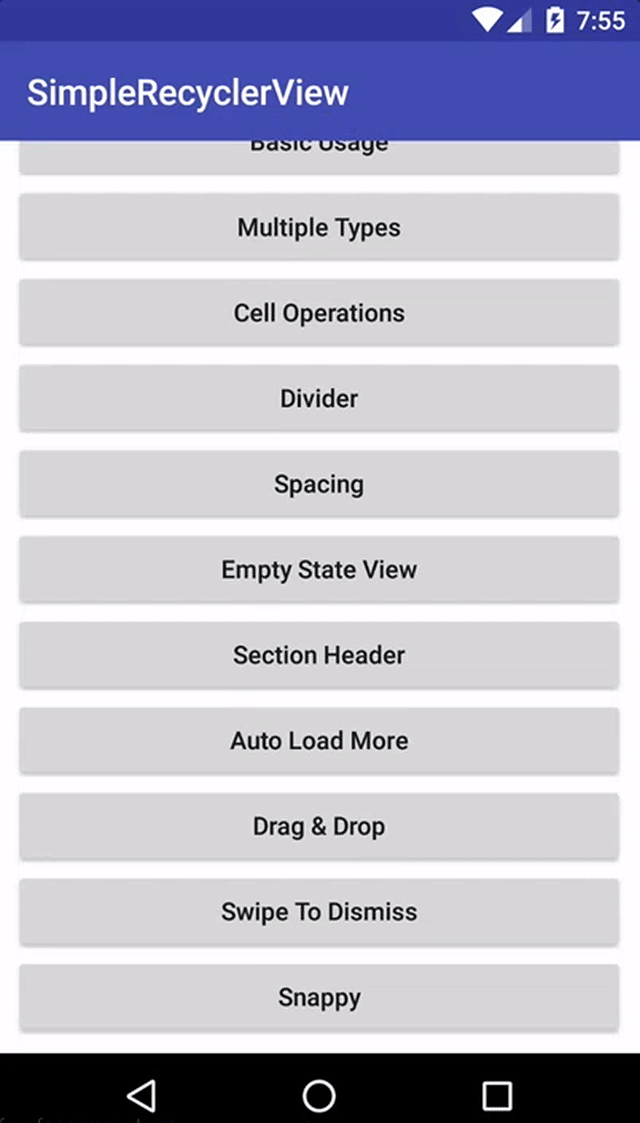Choose the Section Header button
This screenshot has height=1123, width=640.
(x=319, y=656)
